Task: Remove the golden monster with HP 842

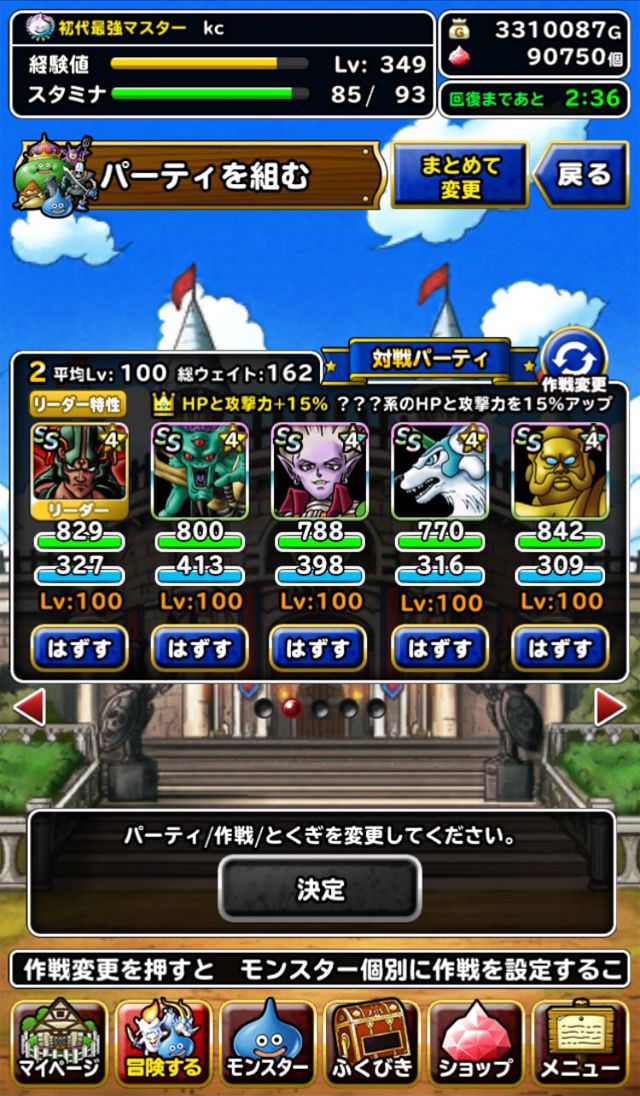Action: (559, 647)
